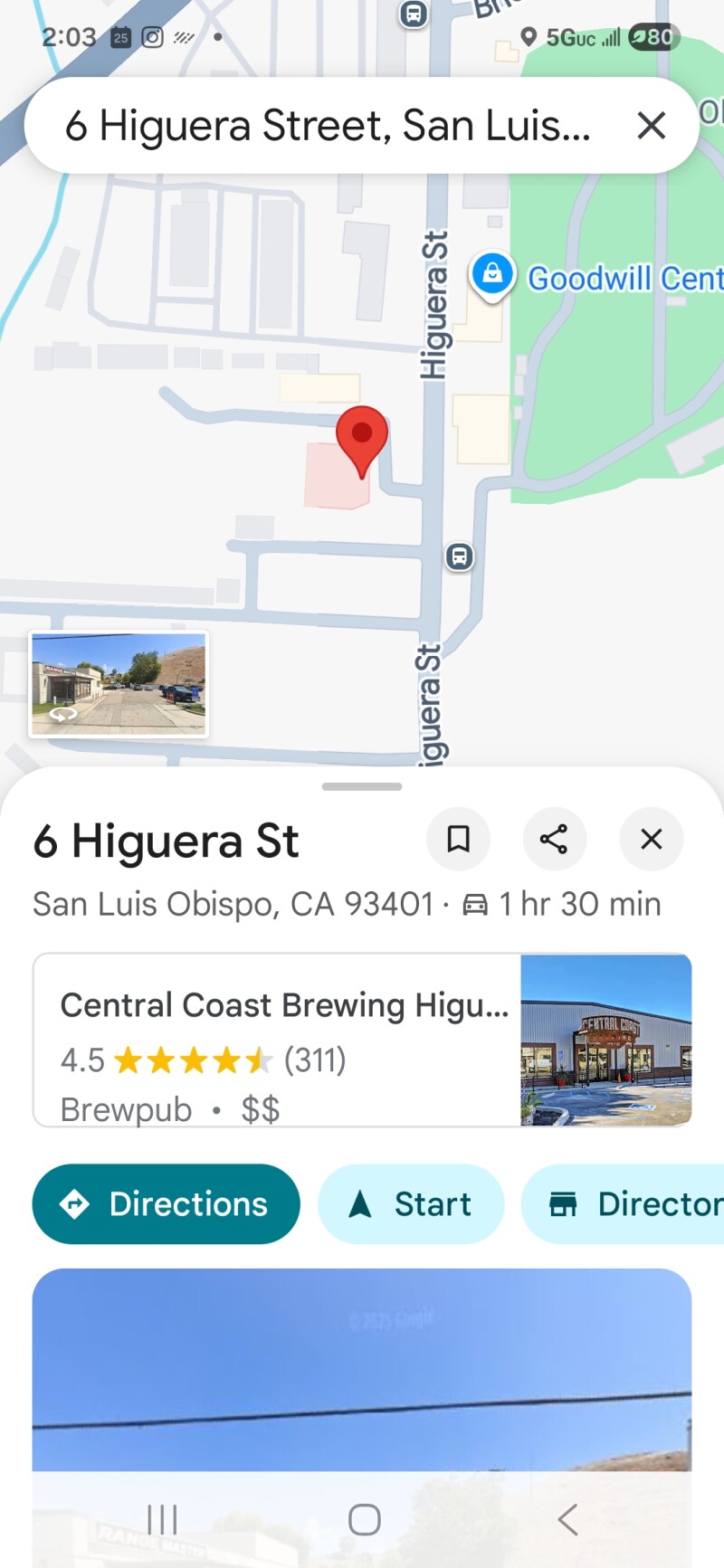This screenshot has width=724, height=1568.
Task: Tap the red location pin on the map
Action: point(362,437)
